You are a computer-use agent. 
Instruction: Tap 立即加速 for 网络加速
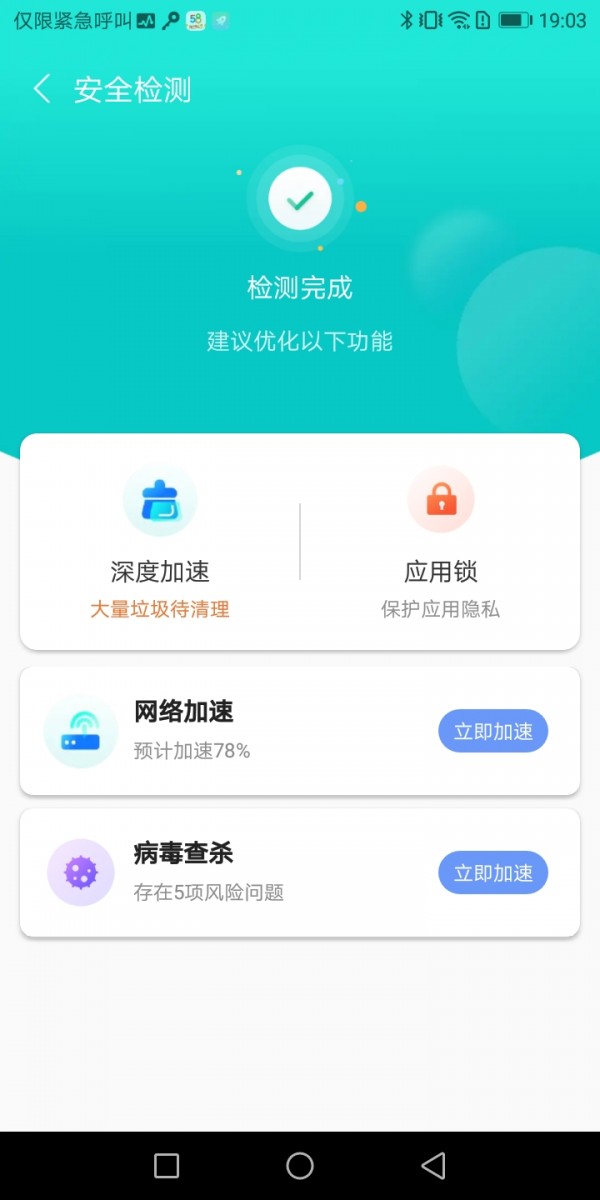(x=493, y=731)
